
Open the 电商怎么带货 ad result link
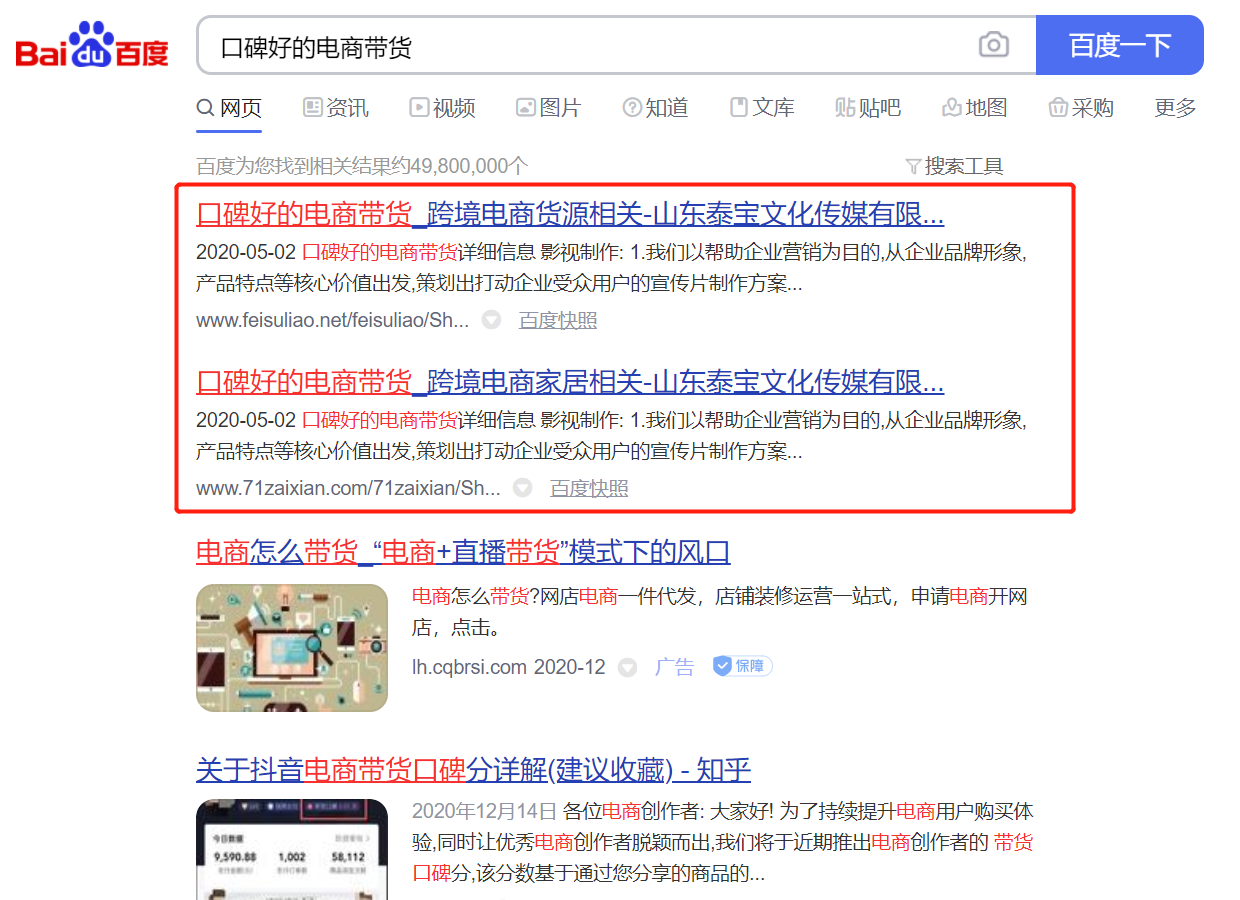(x=463, y=552)
